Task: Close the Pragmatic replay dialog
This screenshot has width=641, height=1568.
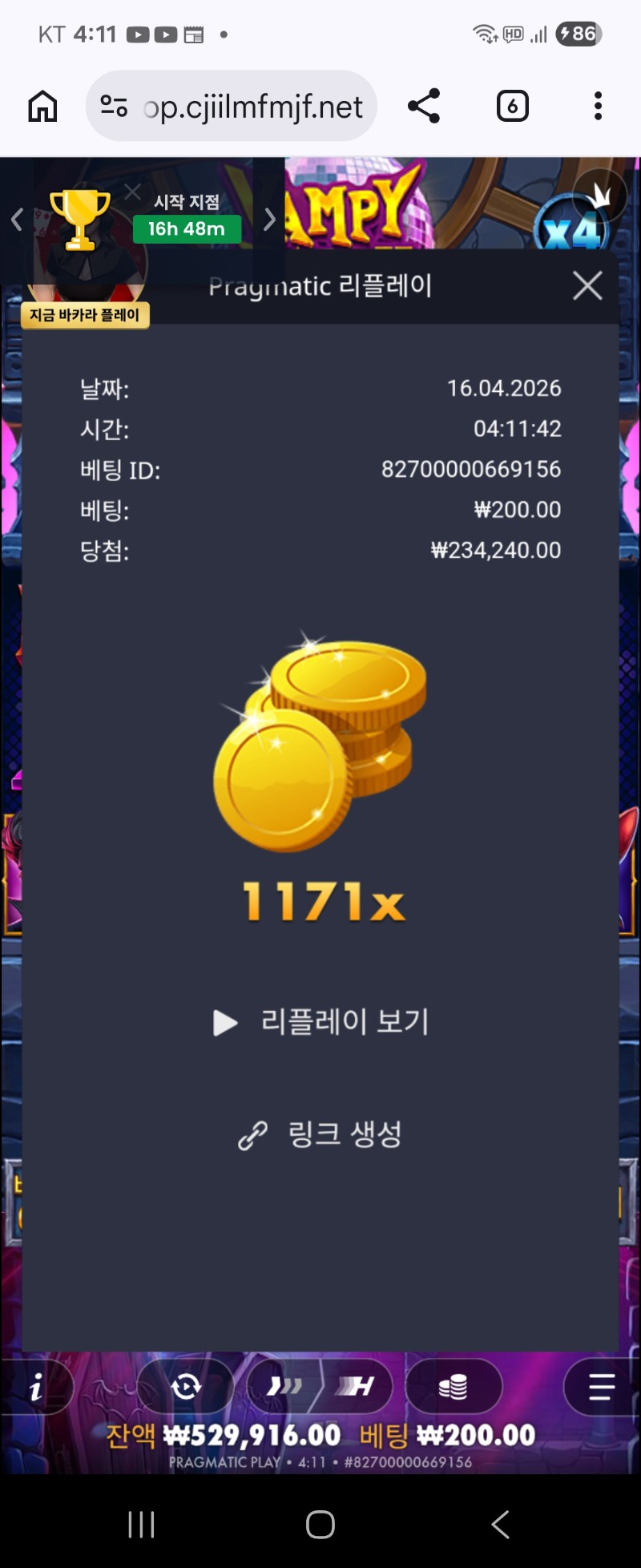Action: coord(587,285)
